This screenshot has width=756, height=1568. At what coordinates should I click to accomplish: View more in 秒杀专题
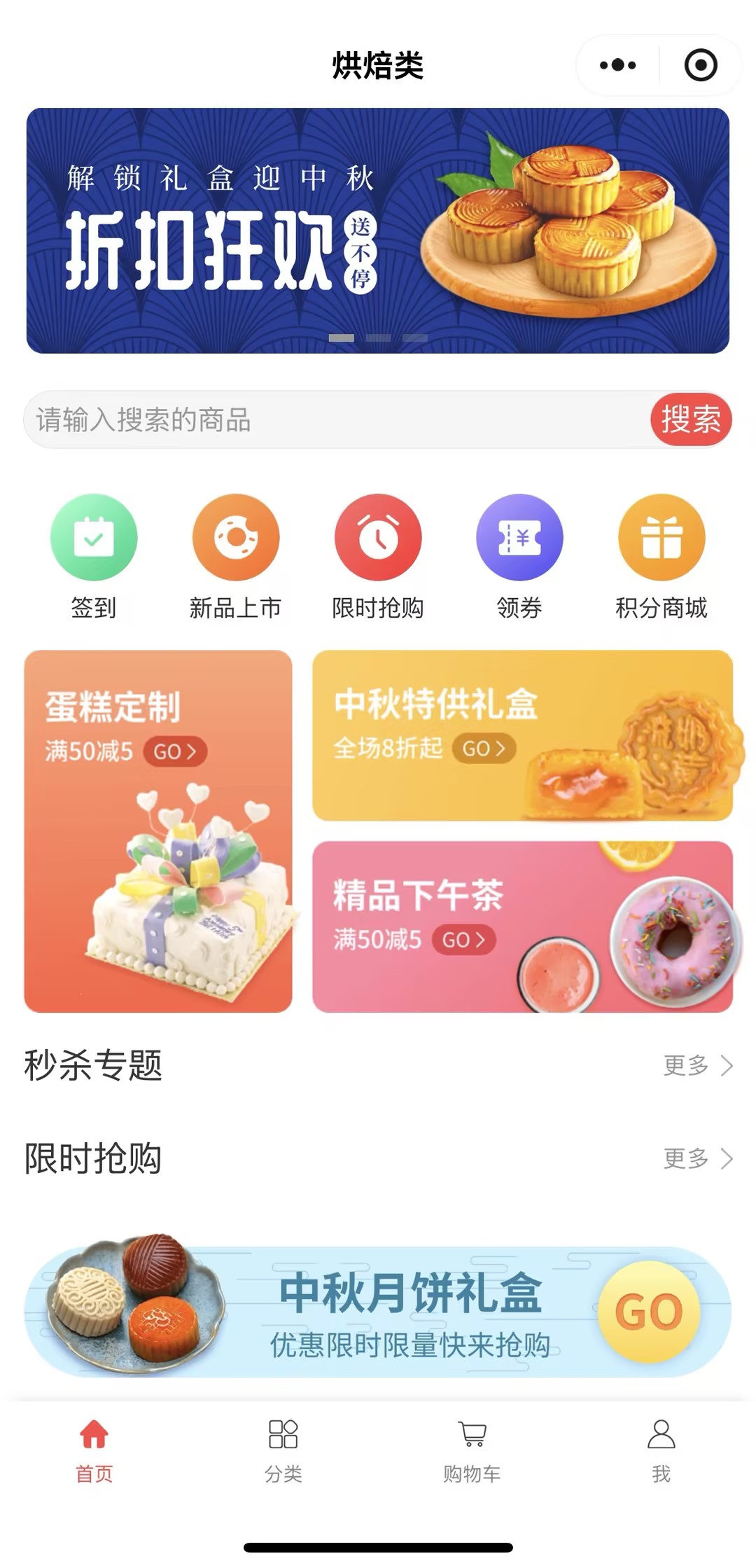697,1065
